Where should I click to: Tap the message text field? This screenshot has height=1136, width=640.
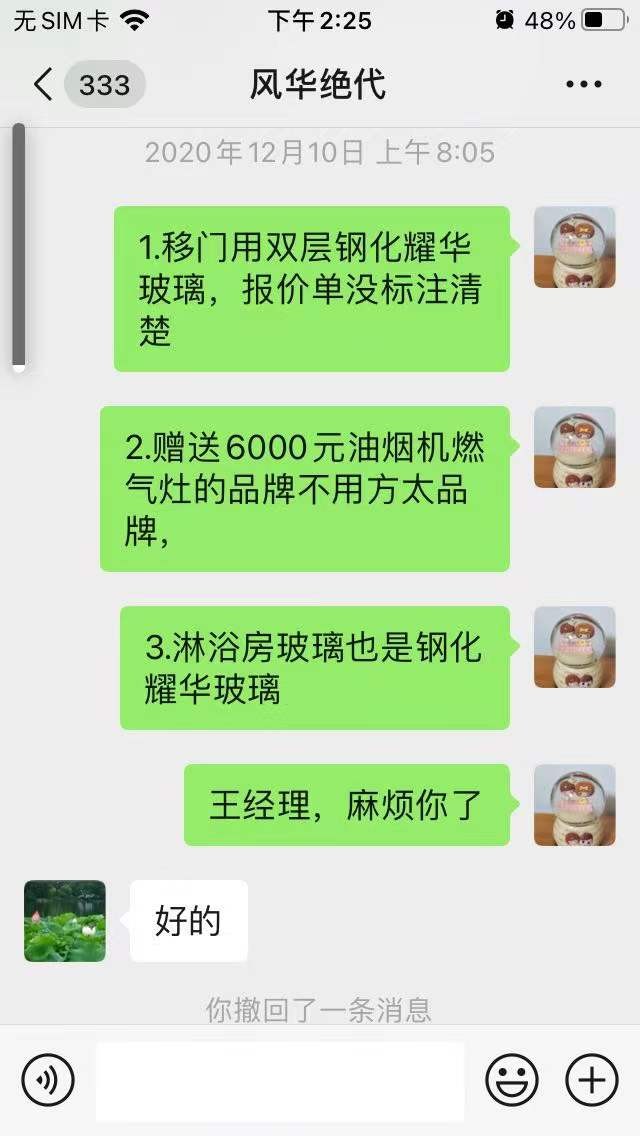[x=280, y=1081]
